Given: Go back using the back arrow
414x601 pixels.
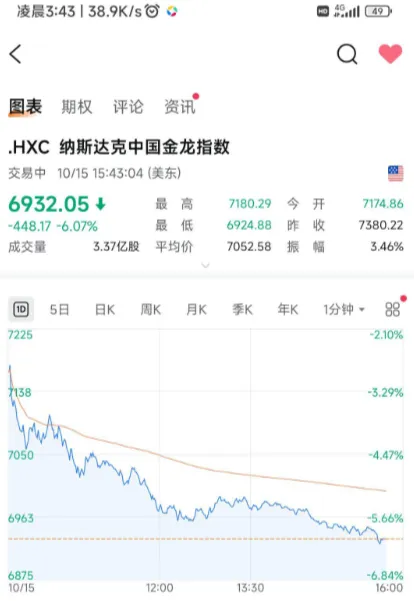Looking at the screenshot, I should (15, 54).
